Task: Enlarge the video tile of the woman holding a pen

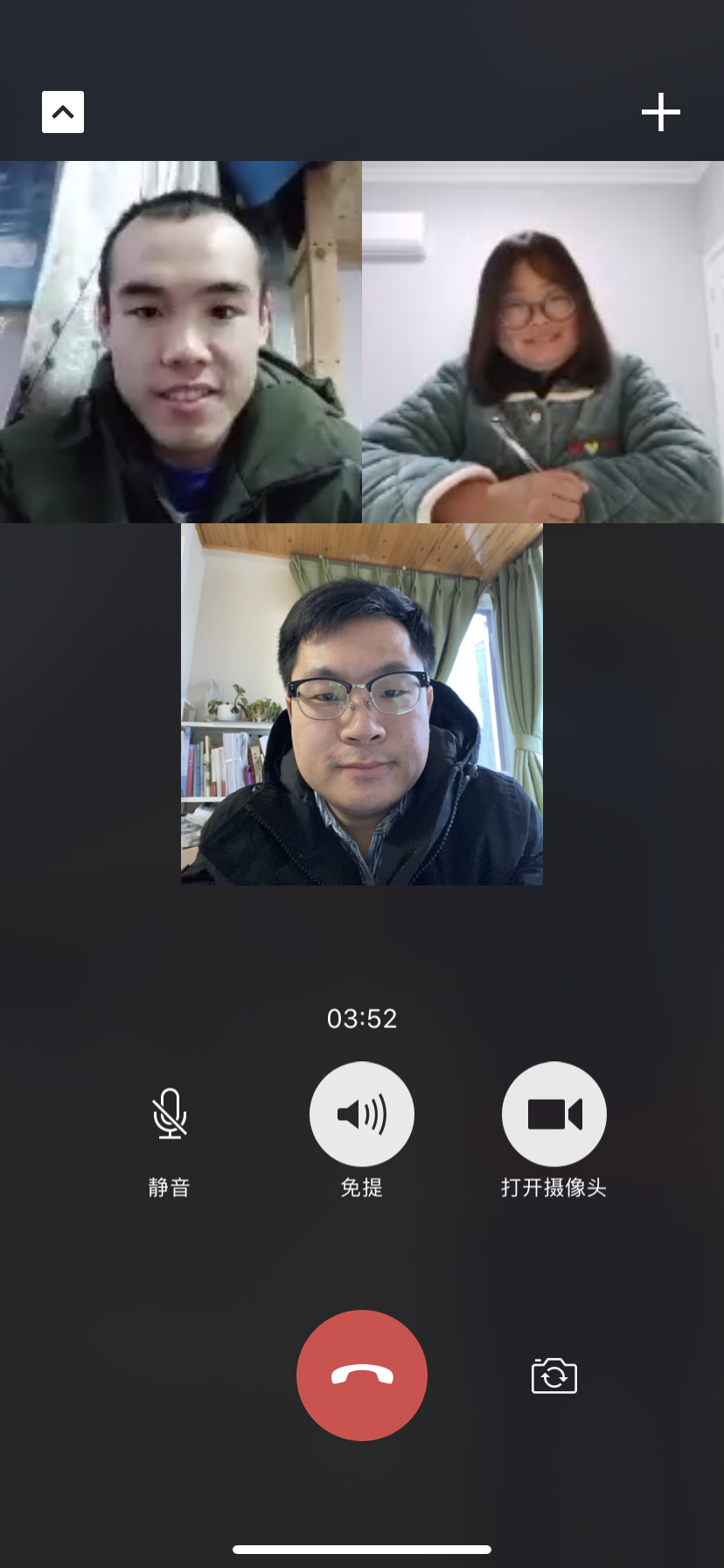Action: [543, 342]
